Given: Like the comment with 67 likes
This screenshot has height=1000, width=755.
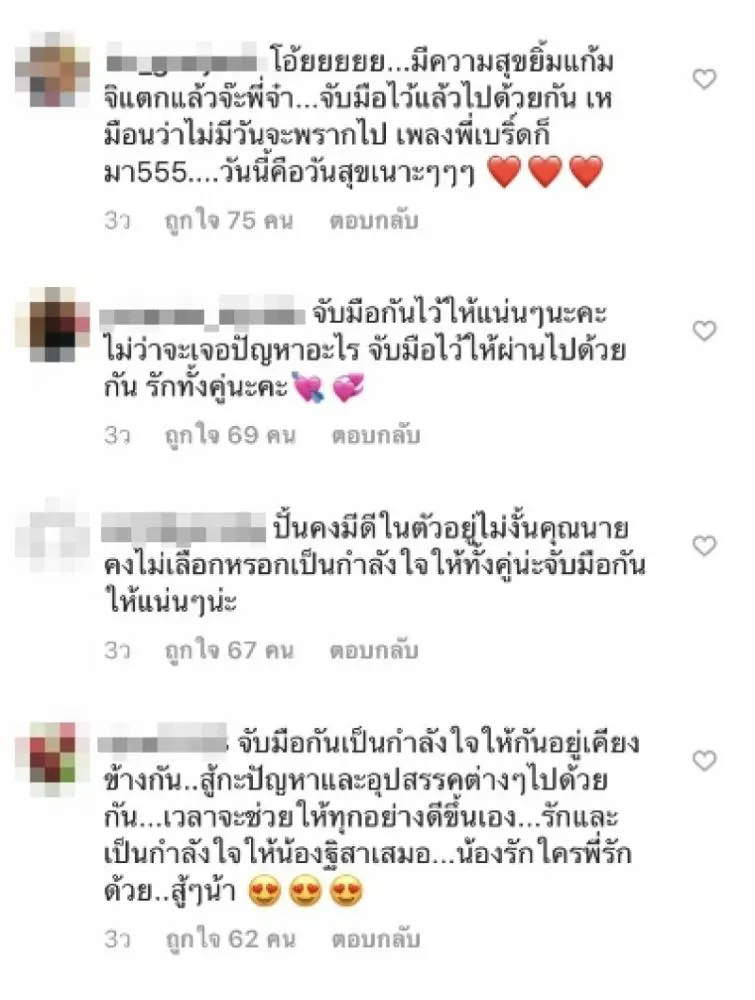Looking at the screenshot, I should click(x=705, y=545).
